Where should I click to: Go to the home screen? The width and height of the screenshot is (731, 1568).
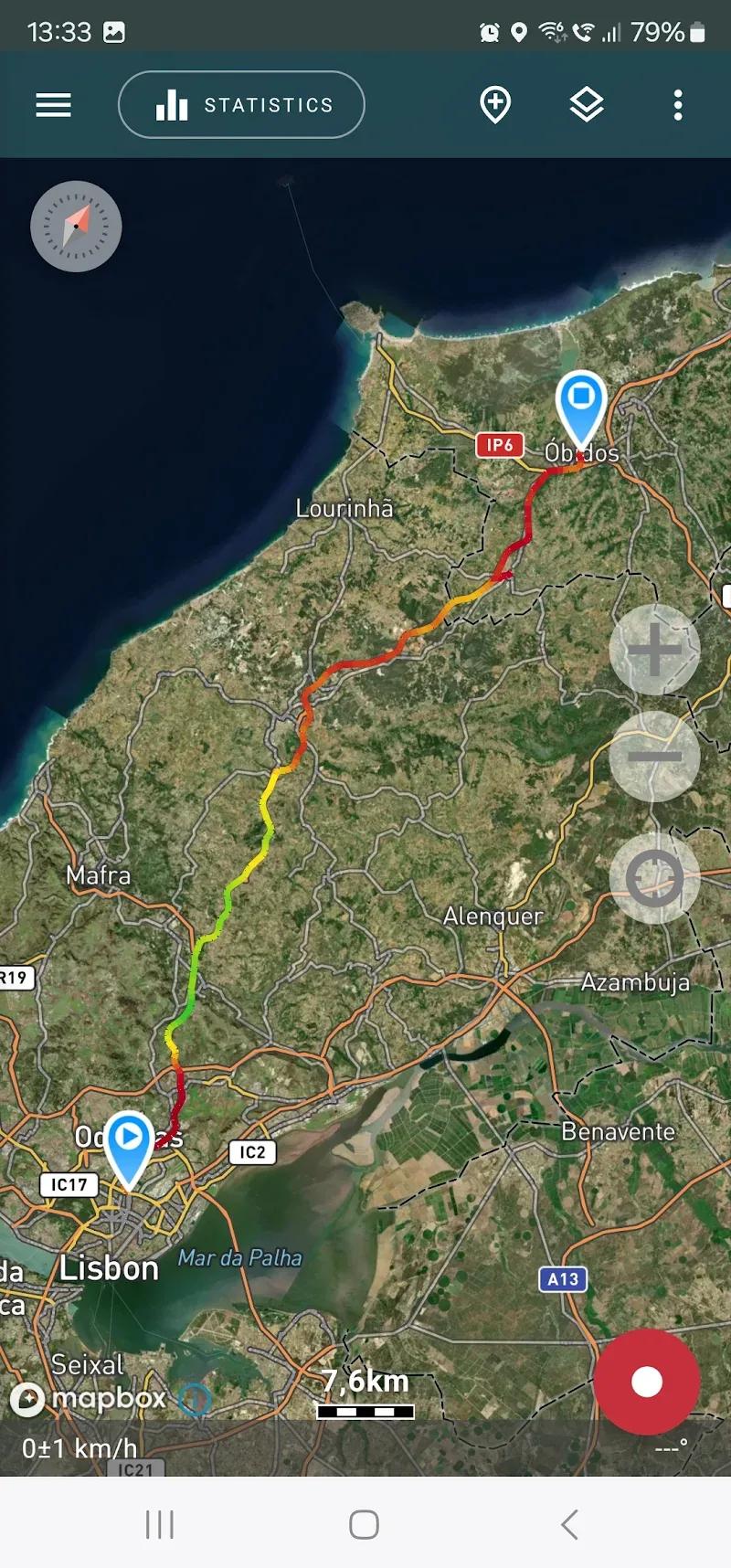(x=364, y=1524)
